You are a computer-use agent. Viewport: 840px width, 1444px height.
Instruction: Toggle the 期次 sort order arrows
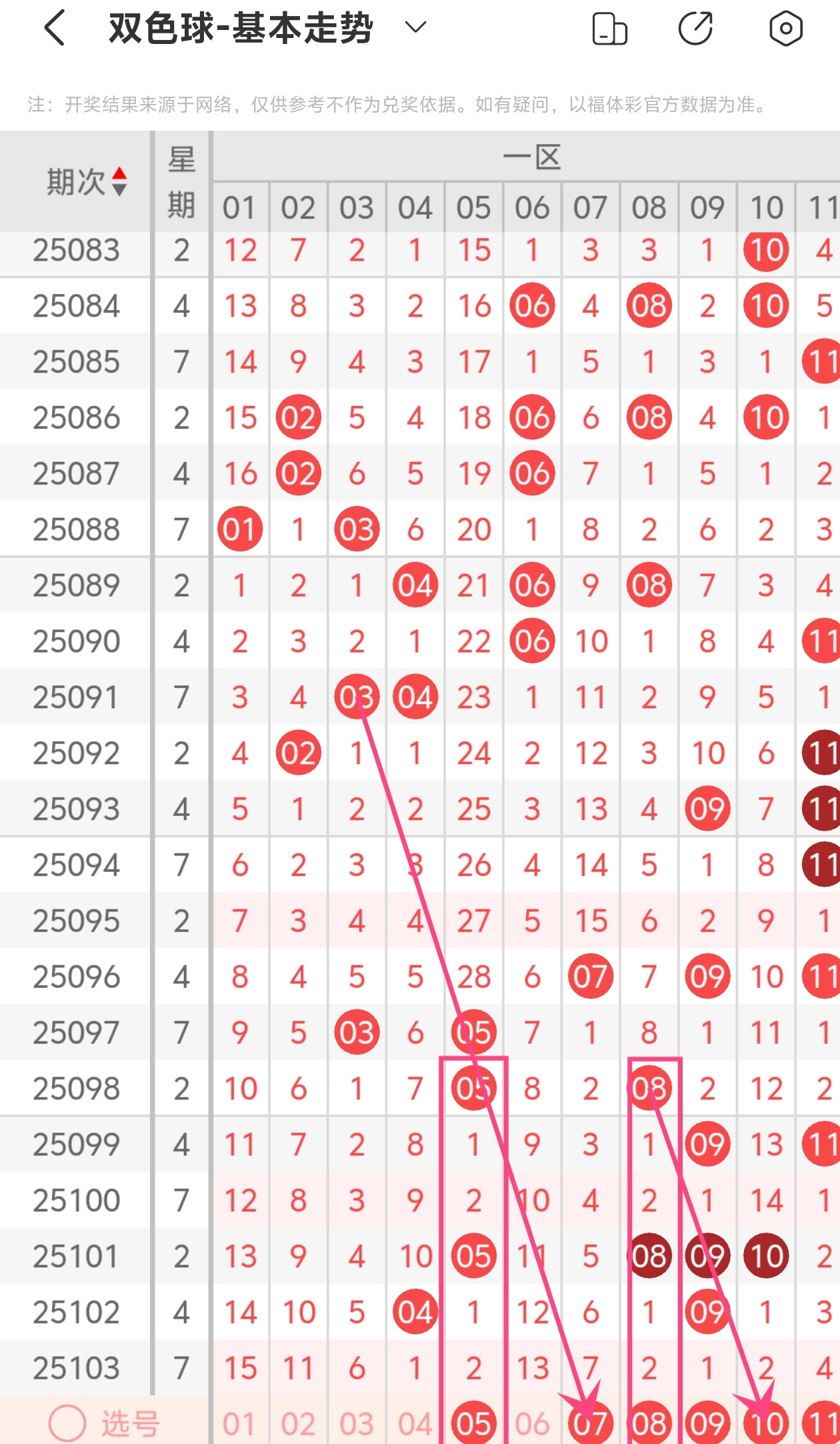point(119,181)
